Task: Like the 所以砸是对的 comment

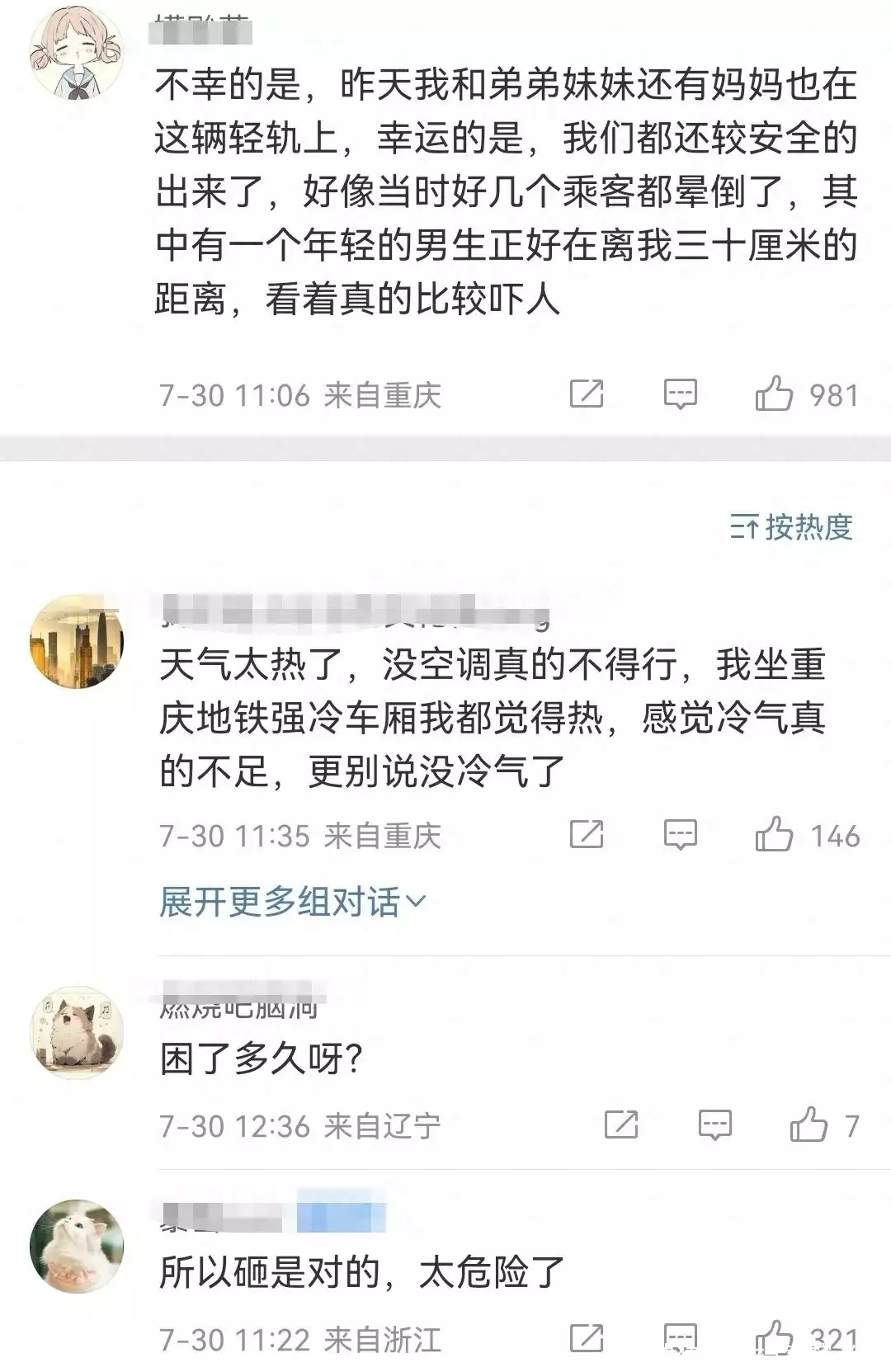Action: 774,1338
